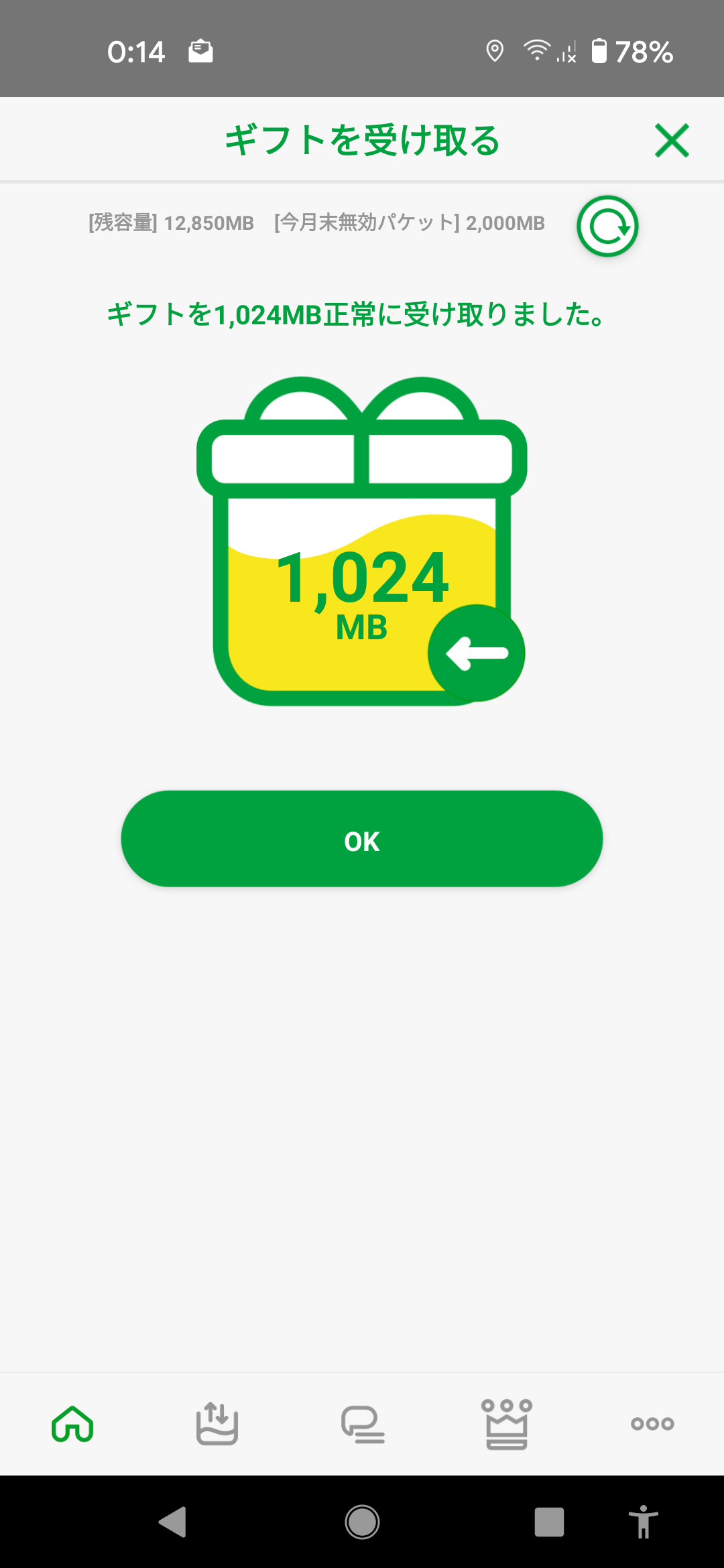Open the crown tab
The image size is (724, 1568).
coord(507,1423)
